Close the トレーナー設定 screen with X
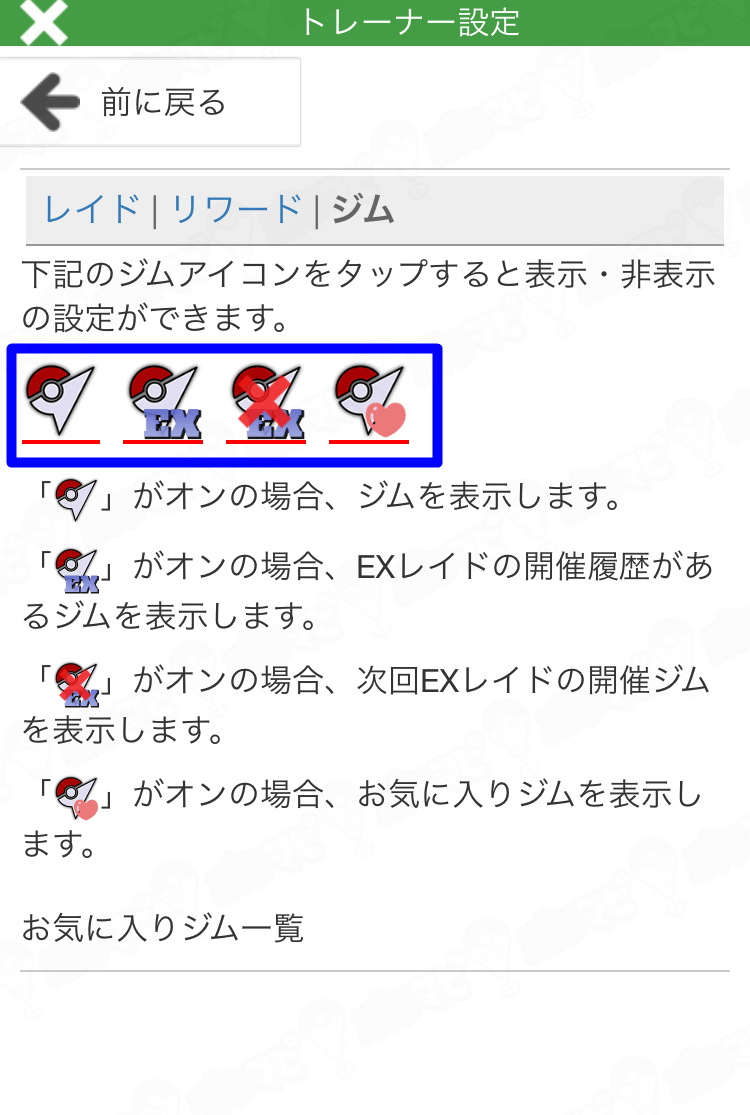 click(42, 22)
